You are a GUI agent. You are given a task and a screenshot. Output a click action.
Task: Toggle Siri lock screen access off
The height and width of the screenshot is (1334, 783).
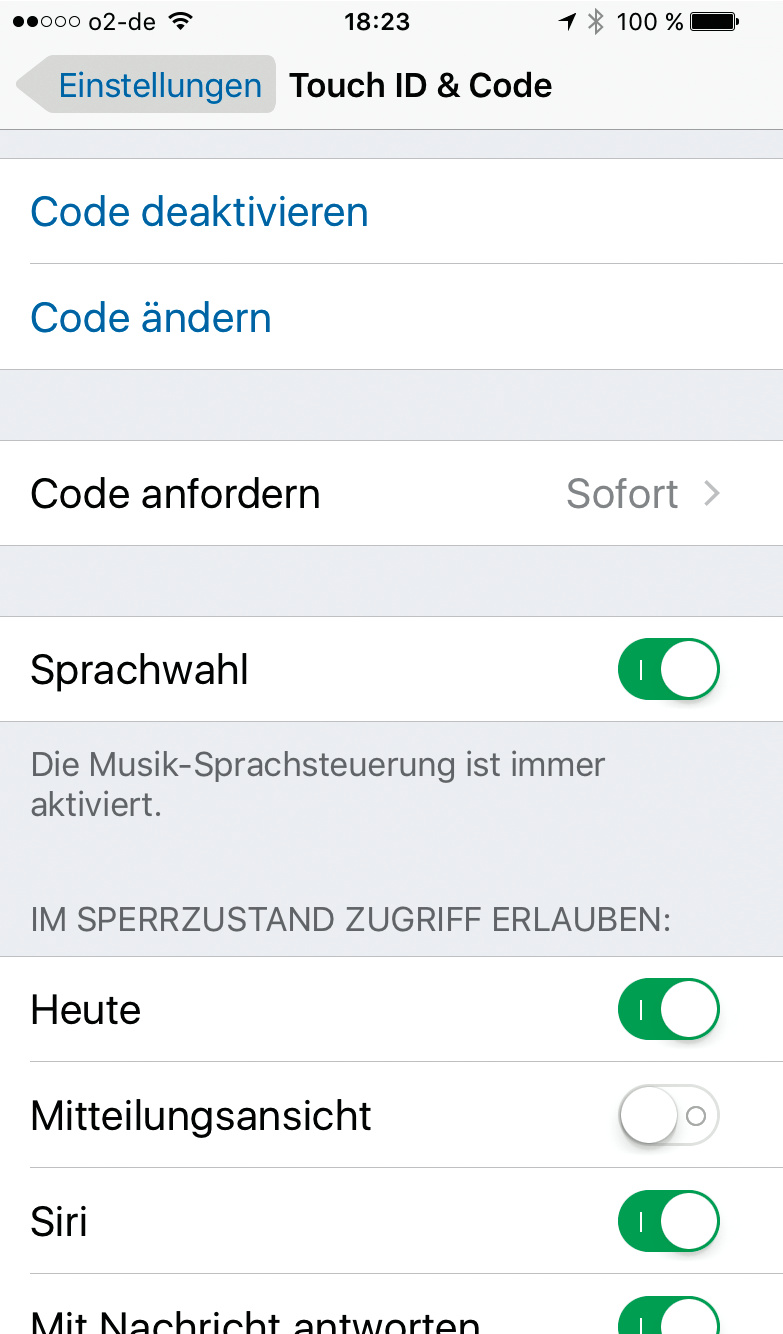pos(668,1222)
